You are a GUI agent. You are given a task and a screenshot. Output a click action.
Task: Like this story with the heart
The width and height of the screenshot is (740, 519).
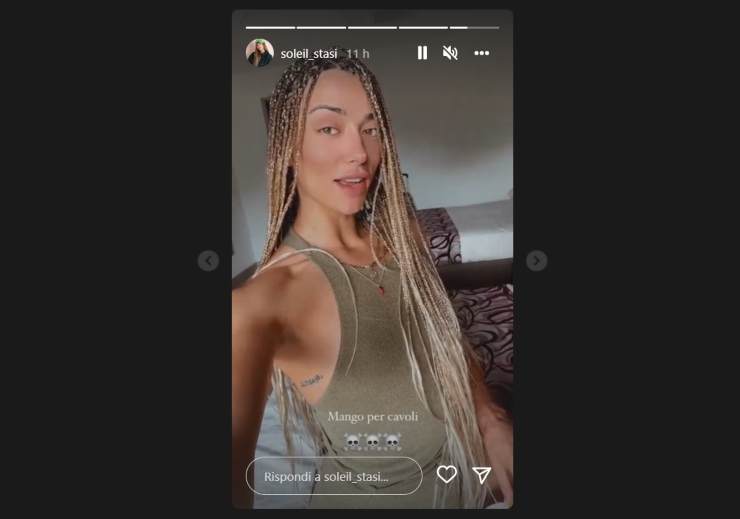[x=447, y=475]
